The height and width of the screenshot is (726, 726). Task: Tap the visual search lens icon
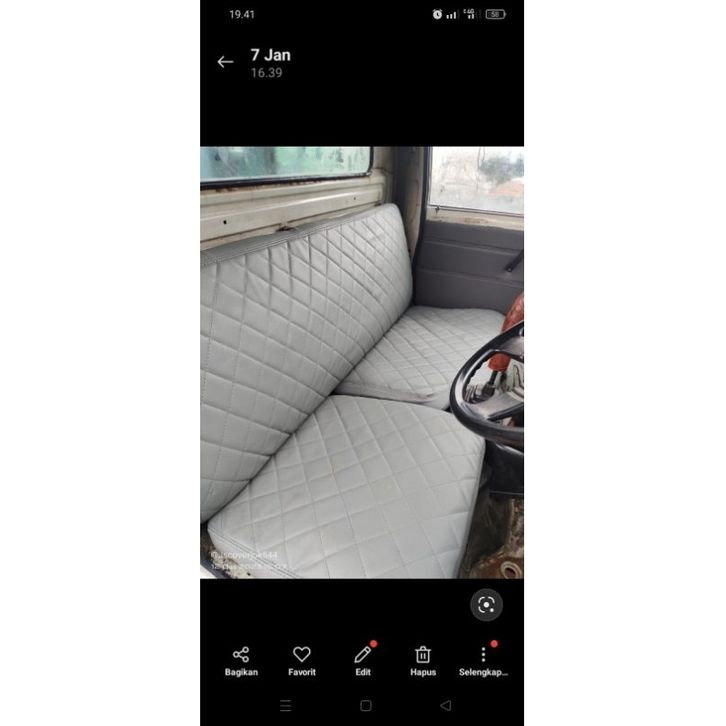click(486, 604)
